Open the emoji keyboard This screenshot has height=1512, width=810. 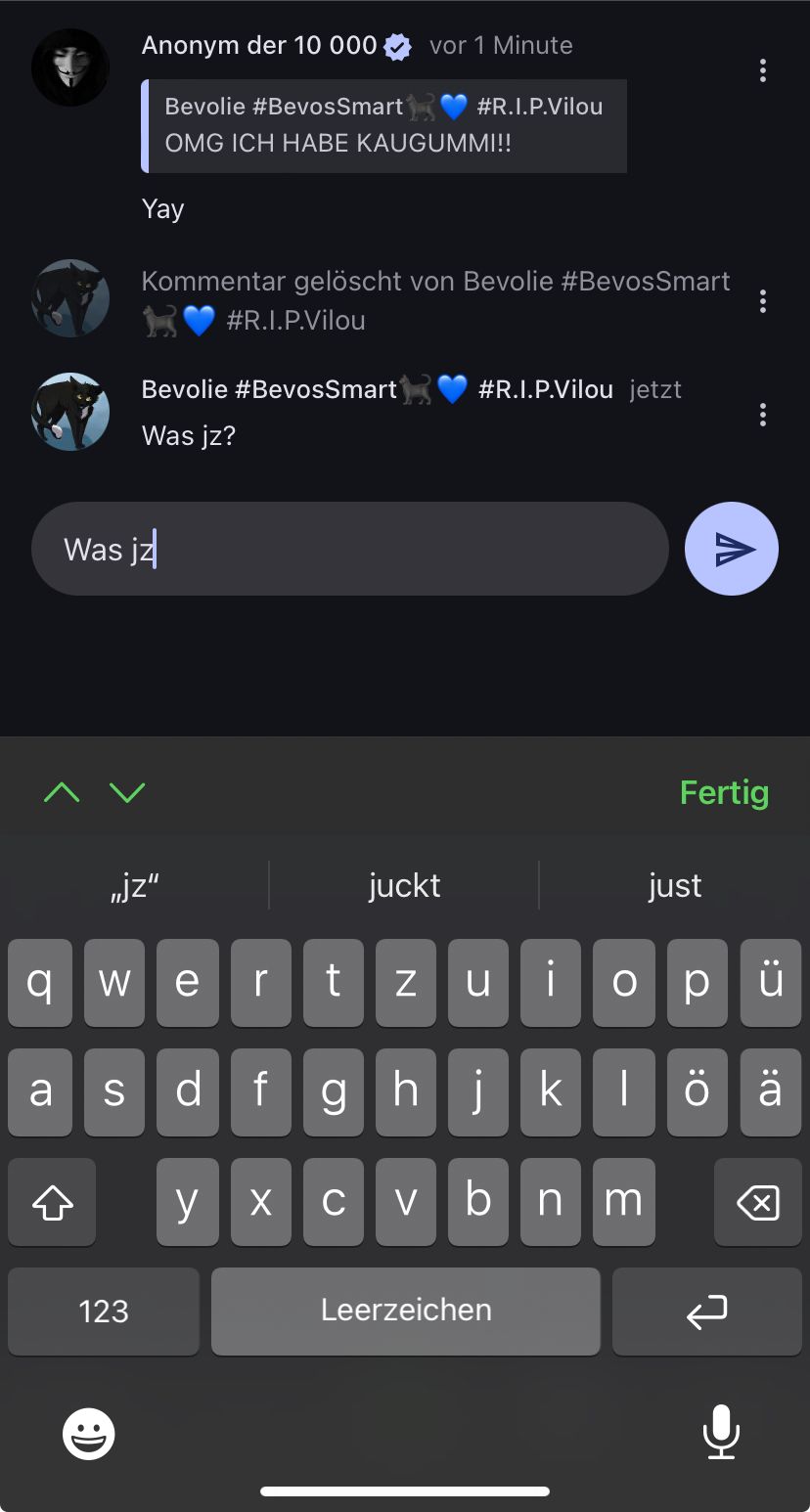coord(89,1435)
